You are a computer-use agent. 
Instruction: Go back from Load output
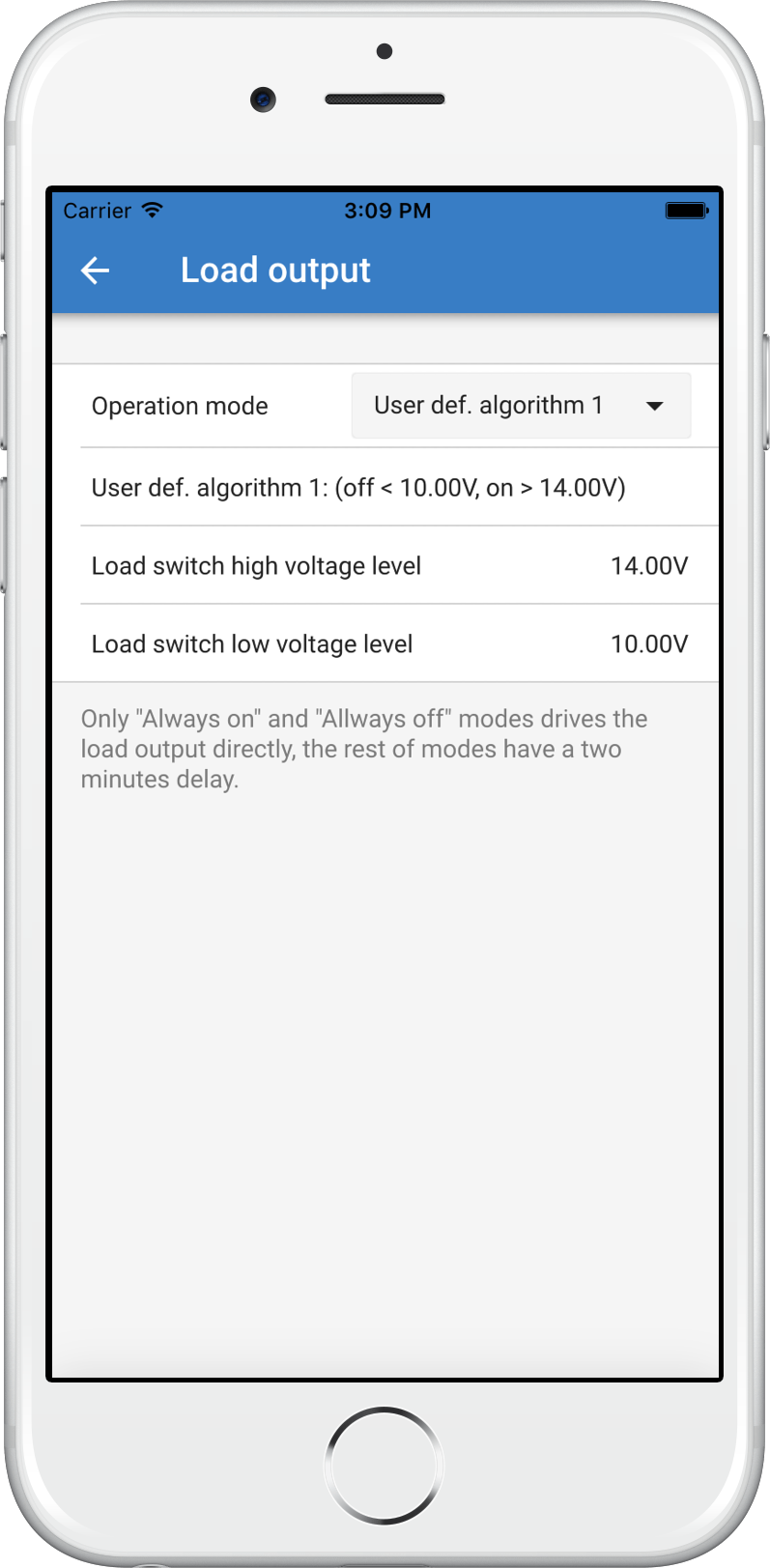pos(95,271)
